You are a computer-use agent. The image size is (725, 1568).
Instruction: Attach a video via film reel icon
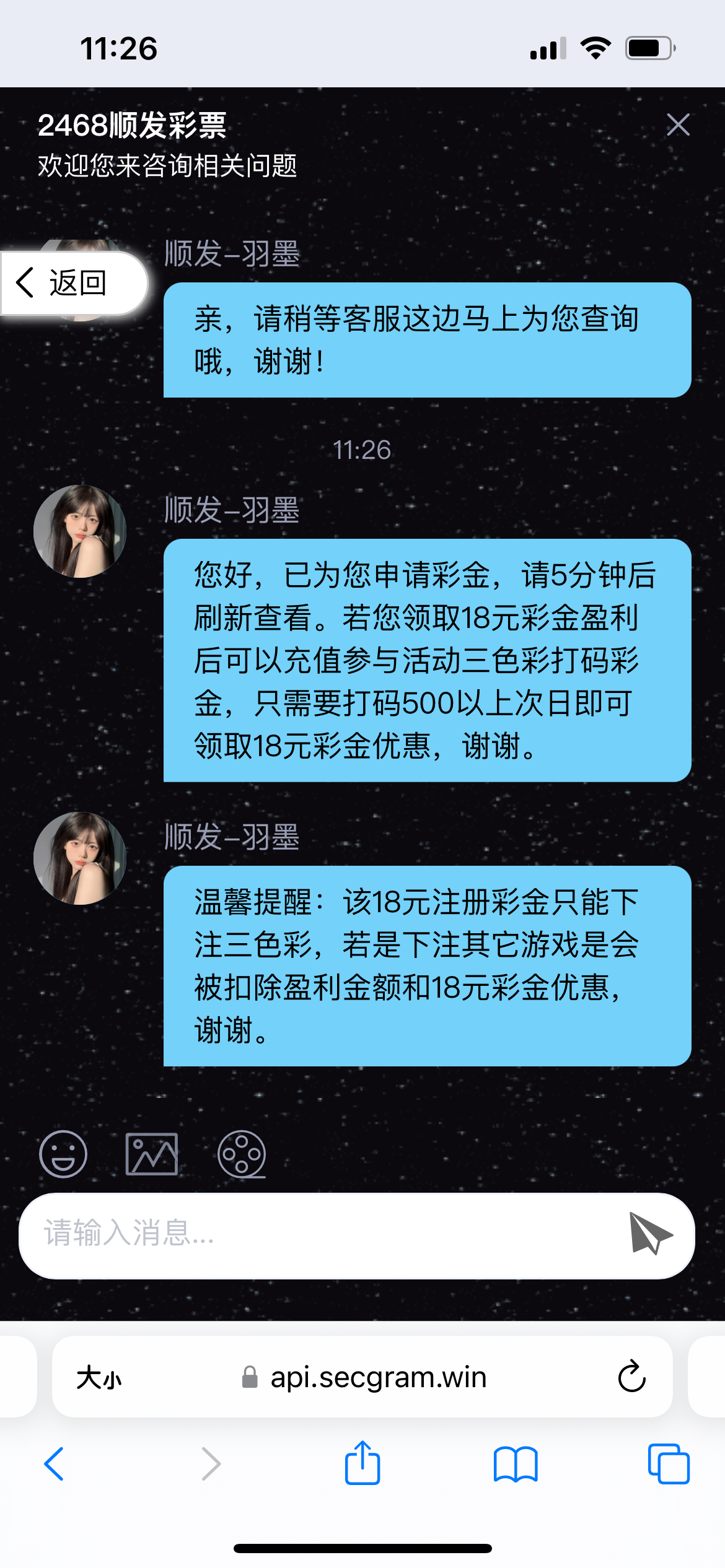pyautogui.click(x=242, y=1154)
